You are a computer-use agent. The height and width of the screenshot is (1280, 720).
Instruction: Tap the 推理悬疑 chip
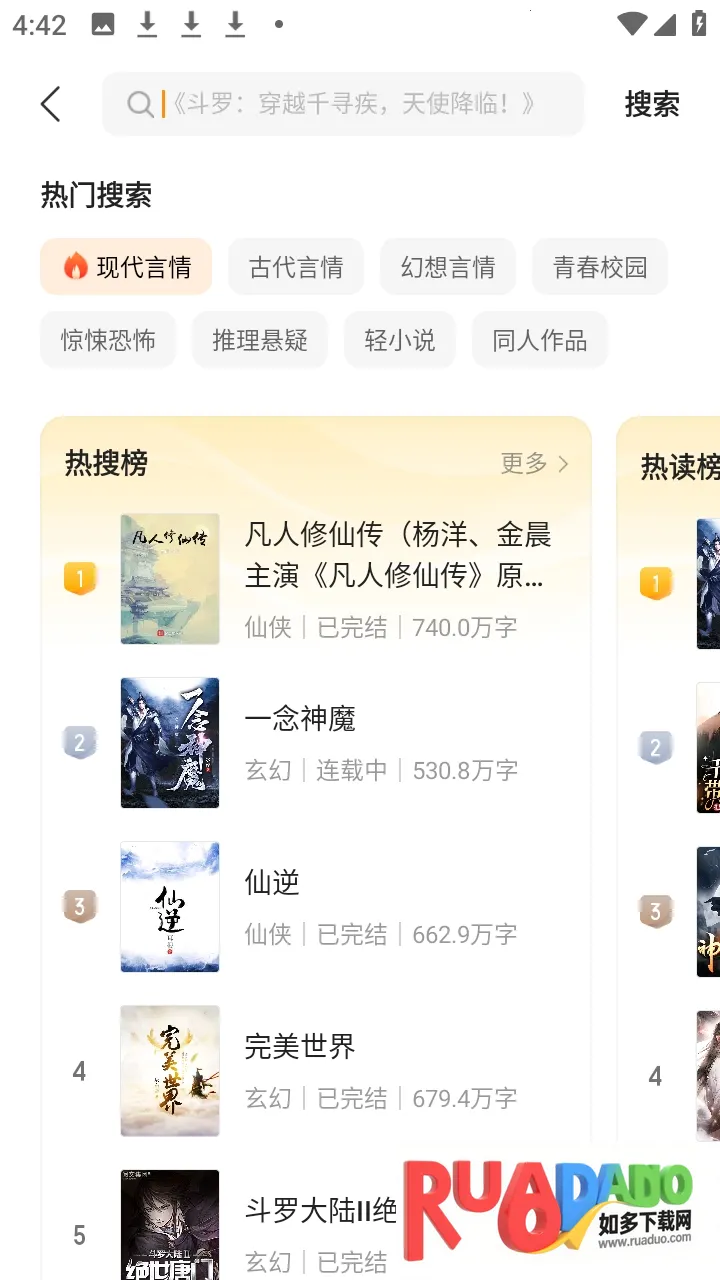click(x=260, y=340)
